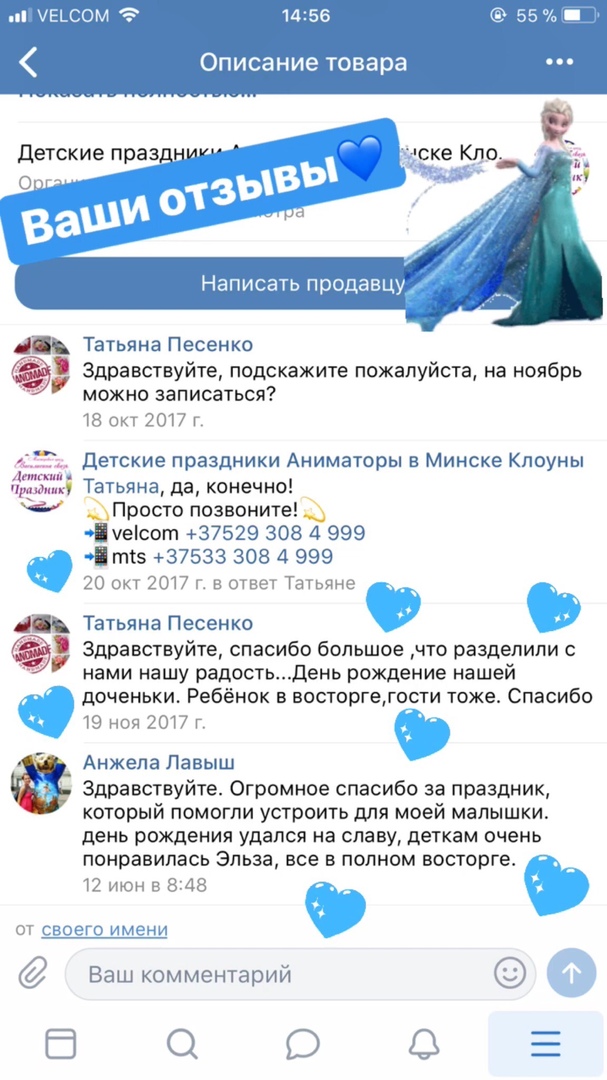Call the velcom number +37529 308 4 999
Image resolution: width=607 pixels, height=1080 pixels.
(265, 532)
